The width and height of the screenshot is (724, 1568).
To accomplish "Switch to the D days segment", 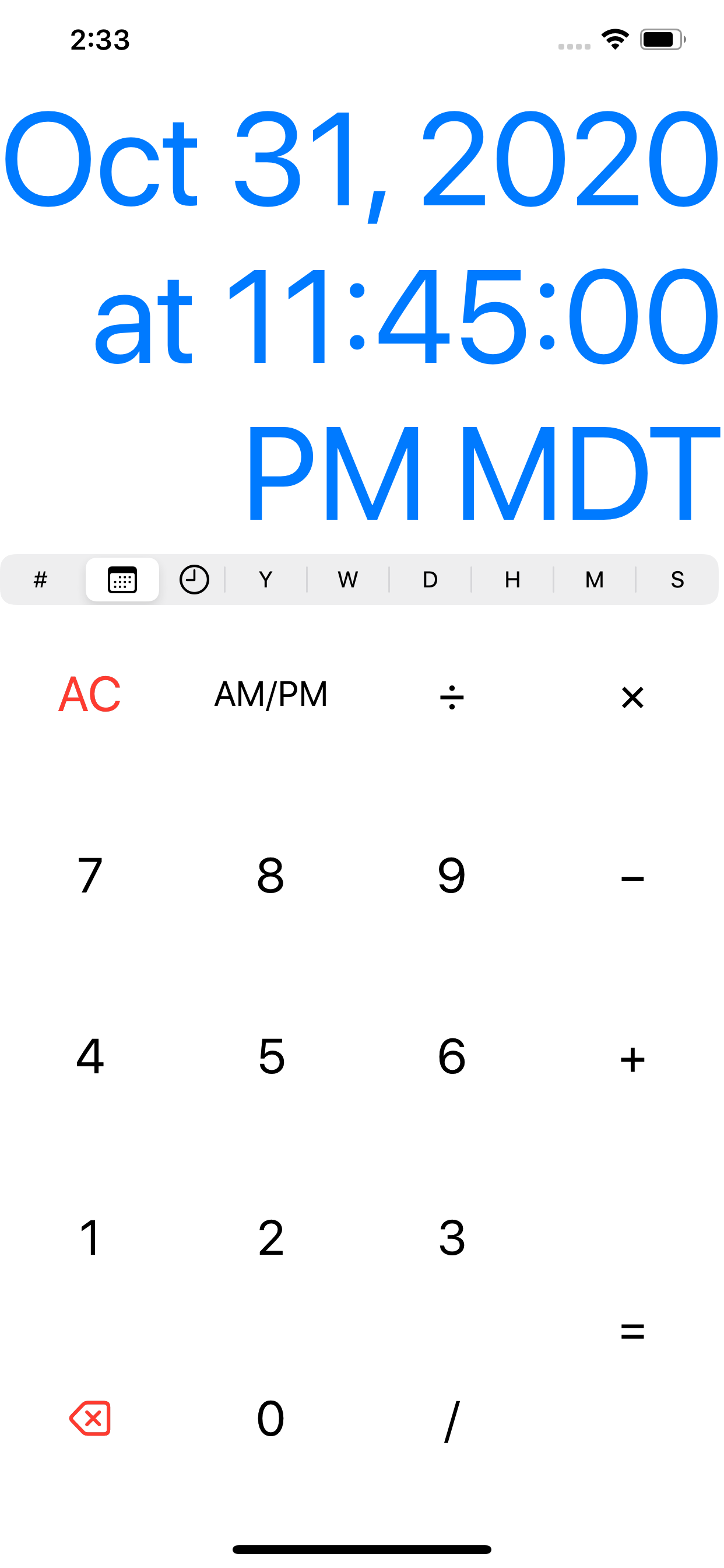I will point(430,579).
